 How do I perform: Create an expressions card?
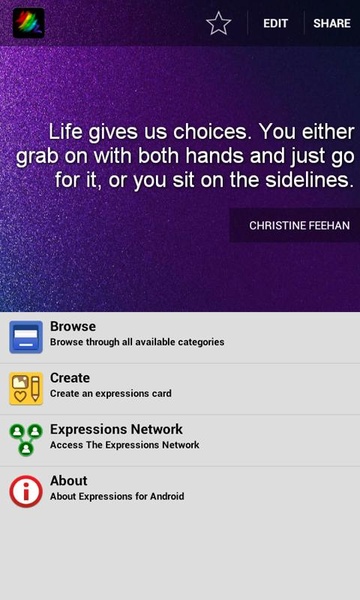pos(180,389)
